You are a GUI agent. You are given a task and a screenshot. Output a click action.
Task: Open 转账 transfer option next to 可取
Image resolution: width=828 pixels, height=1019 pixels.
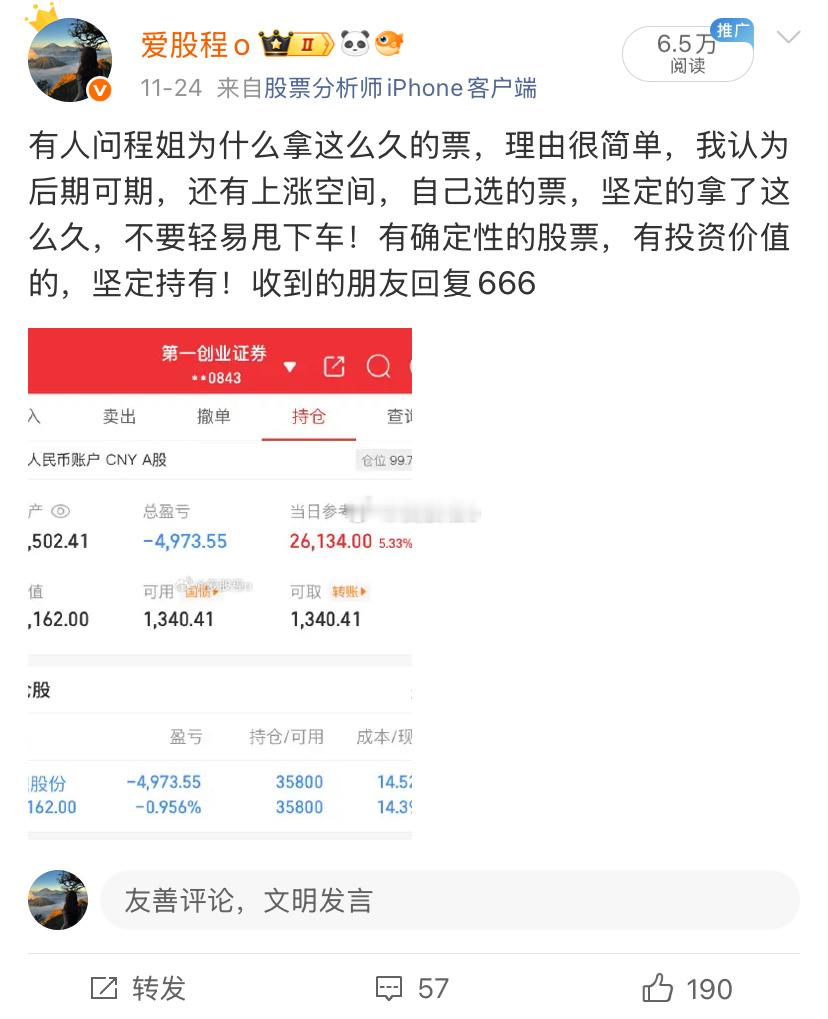coord(347,591)
